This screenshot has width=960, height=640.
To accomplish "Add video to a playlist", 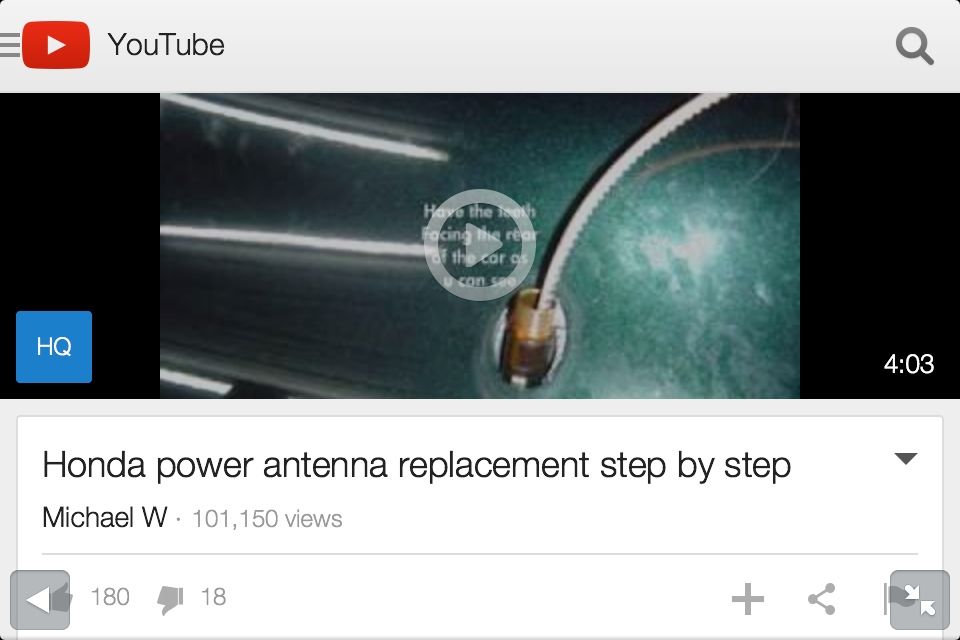I will click(747, 599).
